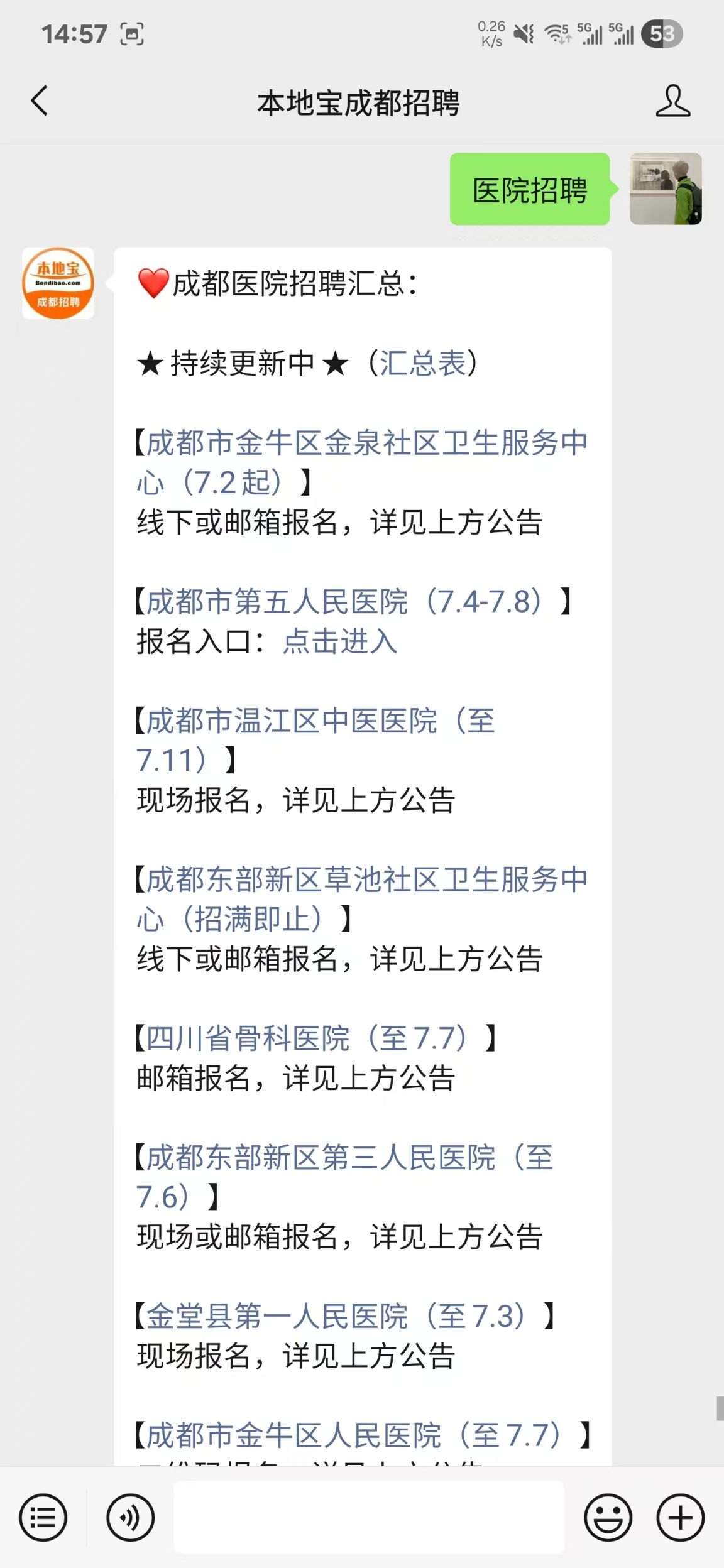
Task: Tap 点击进入 registration link
Action: point(339,641)
